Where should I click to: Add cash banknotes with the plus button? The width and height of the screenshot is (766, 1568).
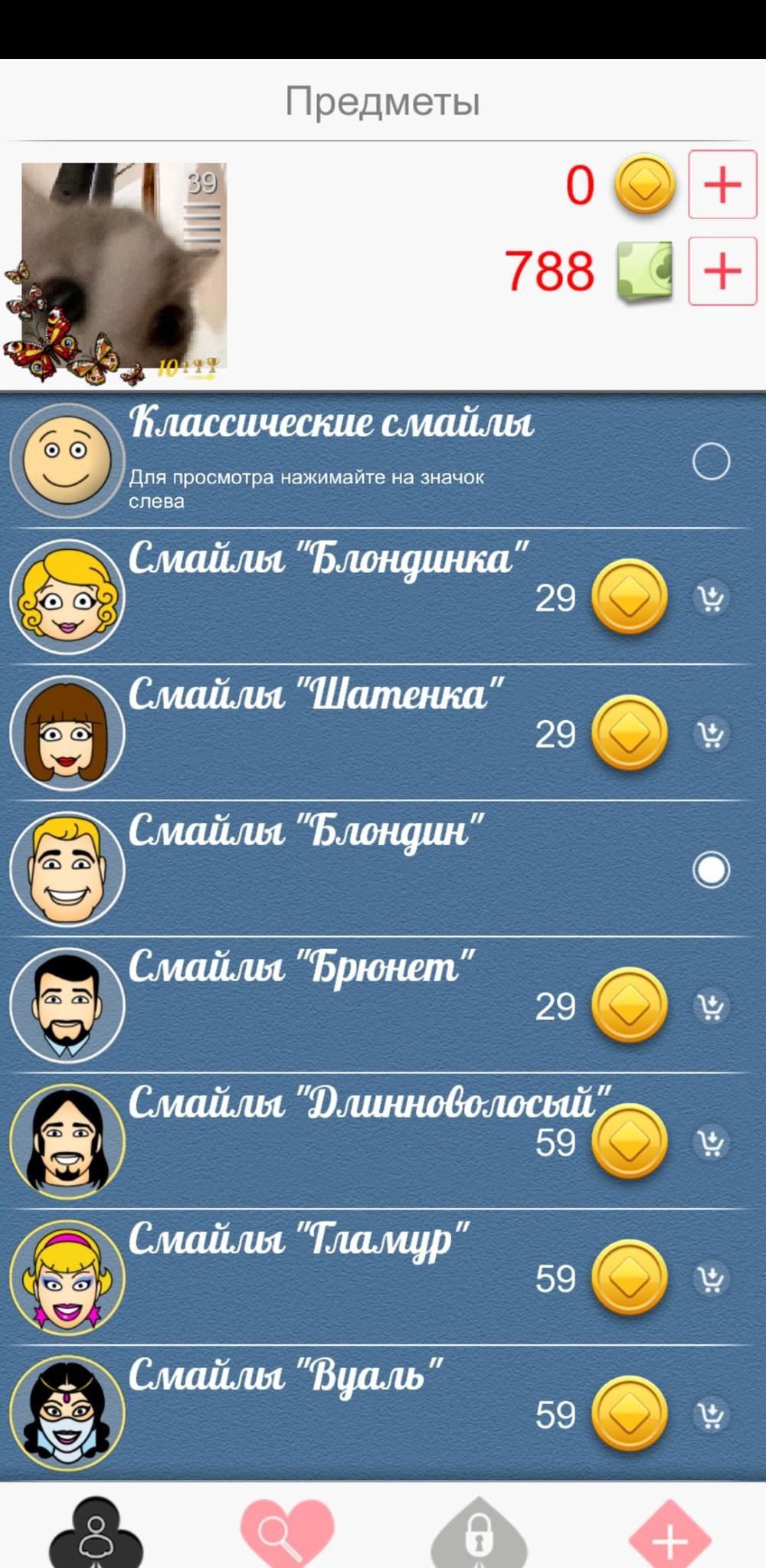pos(722,271)
